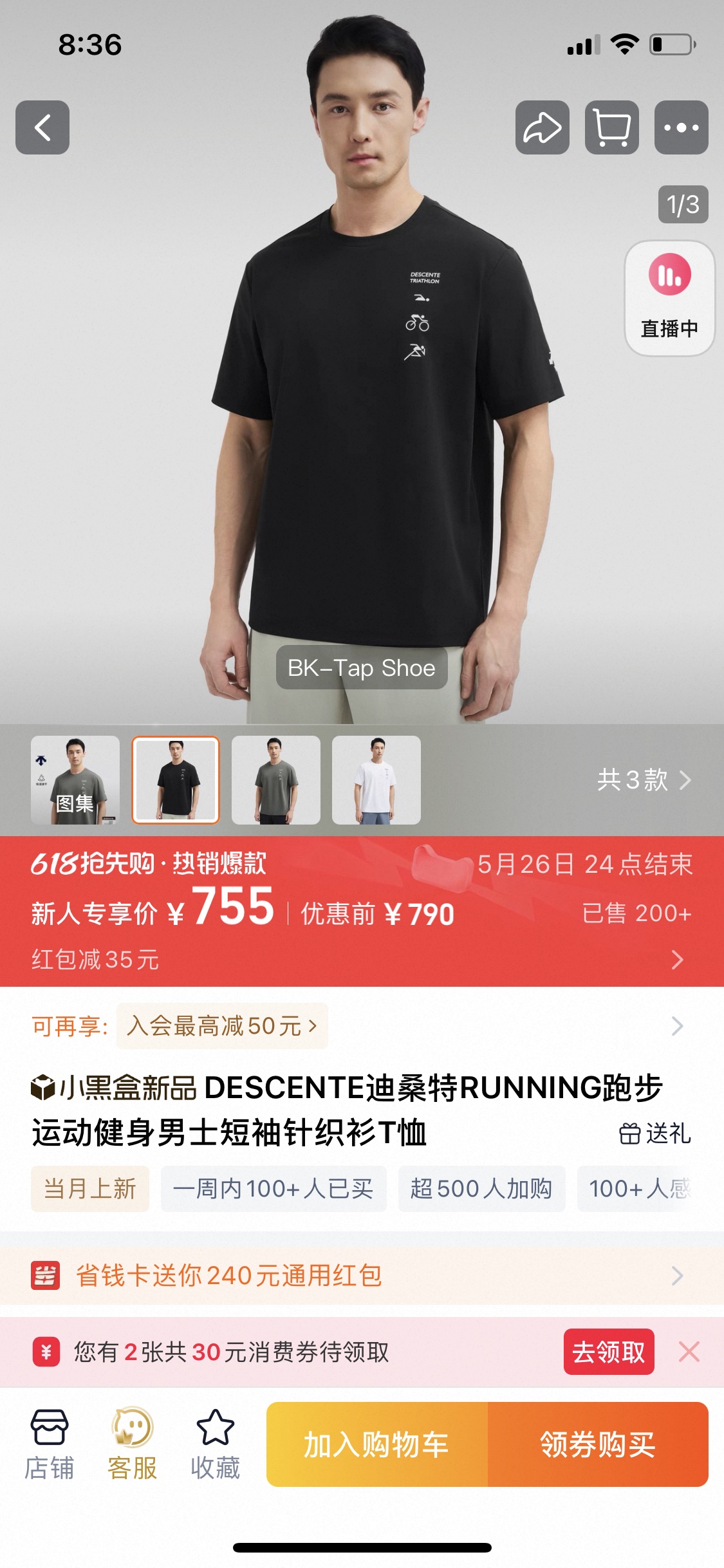Share this product
This screenshot has width=724, height=1568.
pyautogui.click(x=542, y=127)
